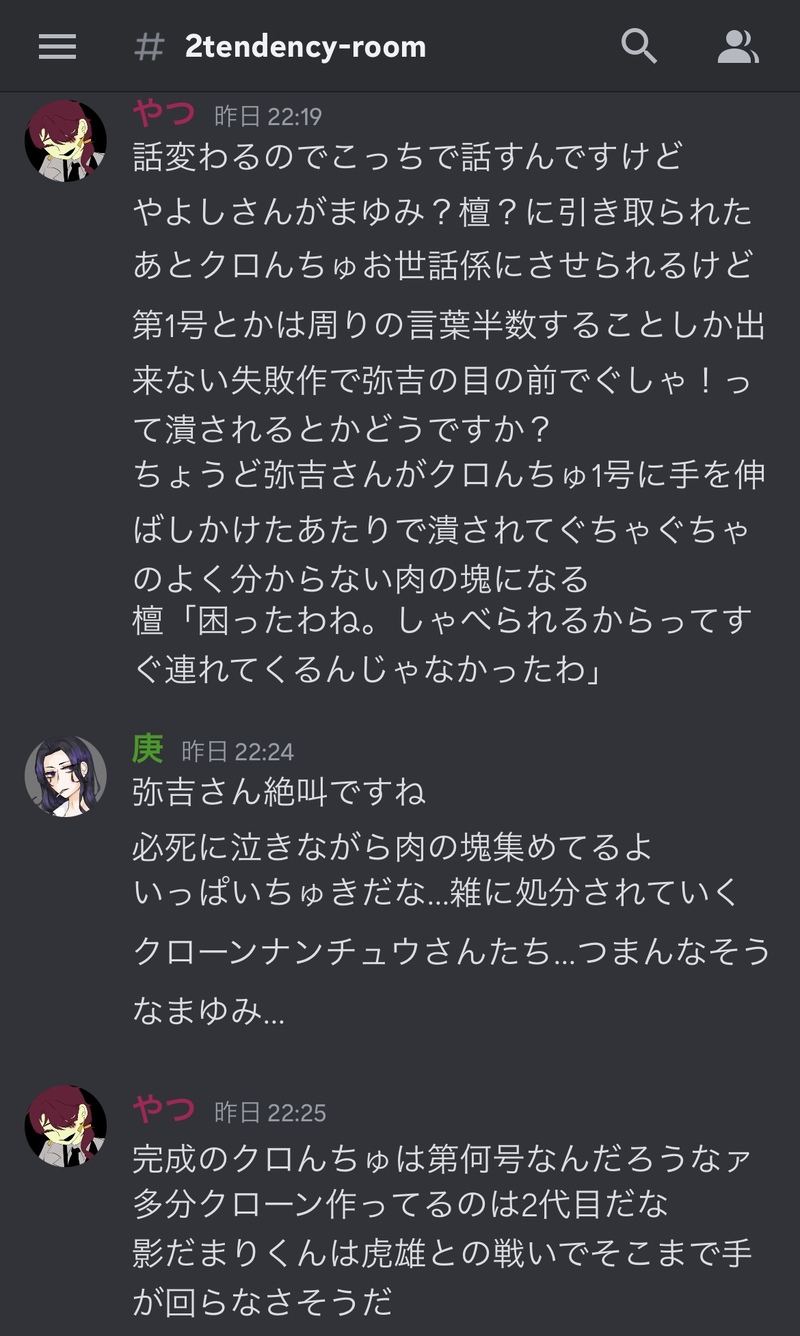The width and height of the screenshot is (800, 1336).
Task: Tap the username 庚
Action: 147,749
